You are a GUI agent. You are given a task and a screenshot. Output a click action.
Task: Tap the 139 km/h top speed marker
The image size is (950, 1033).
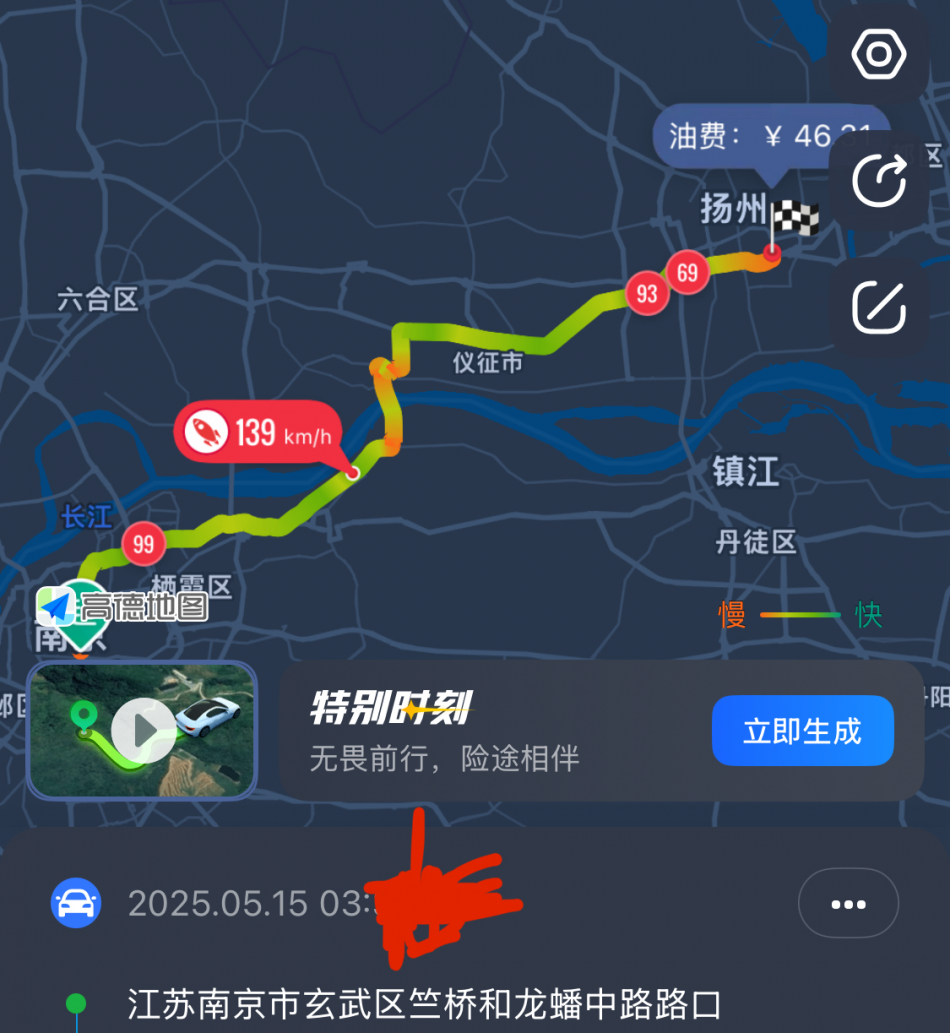tap(258, 433)
